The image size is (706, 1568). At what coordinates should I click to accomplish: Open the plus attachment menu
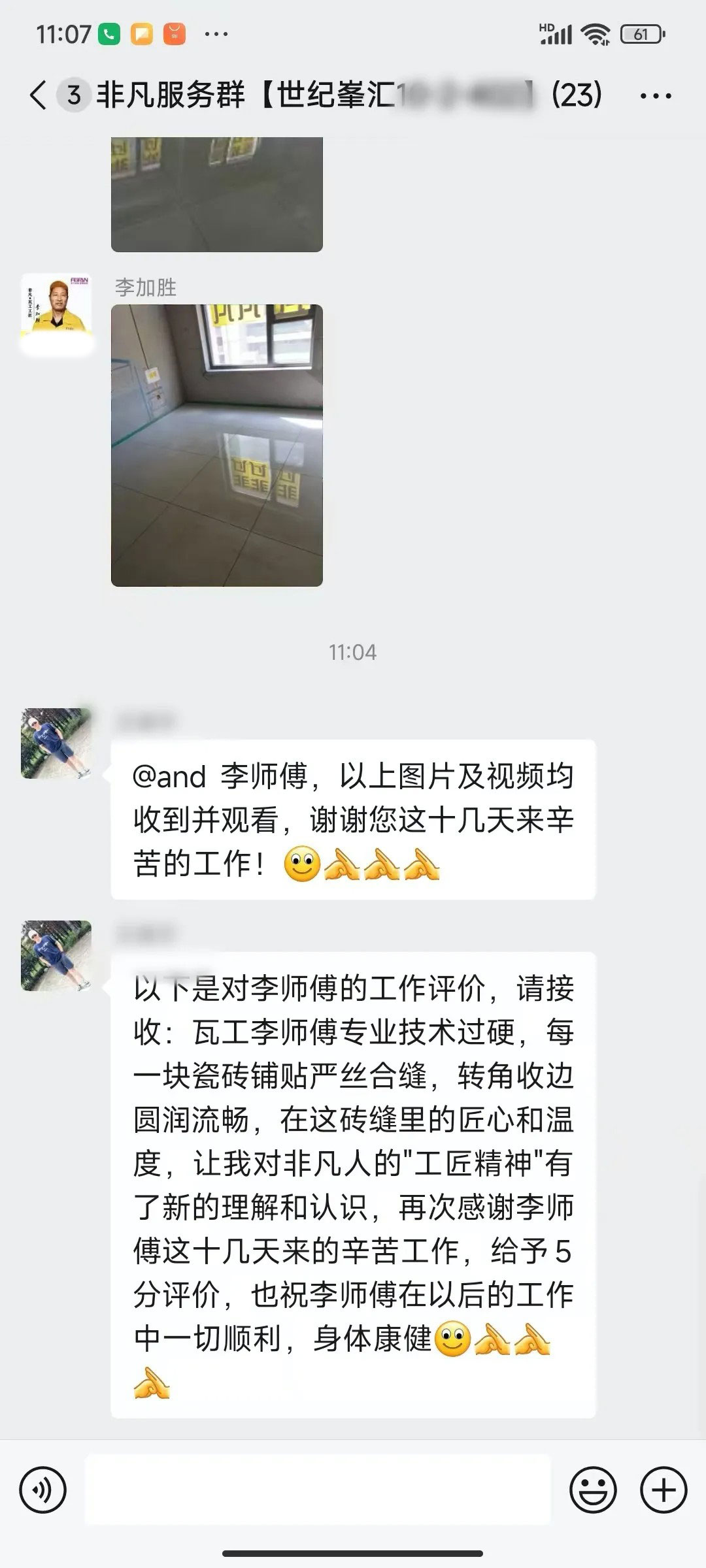(664, 1490)
